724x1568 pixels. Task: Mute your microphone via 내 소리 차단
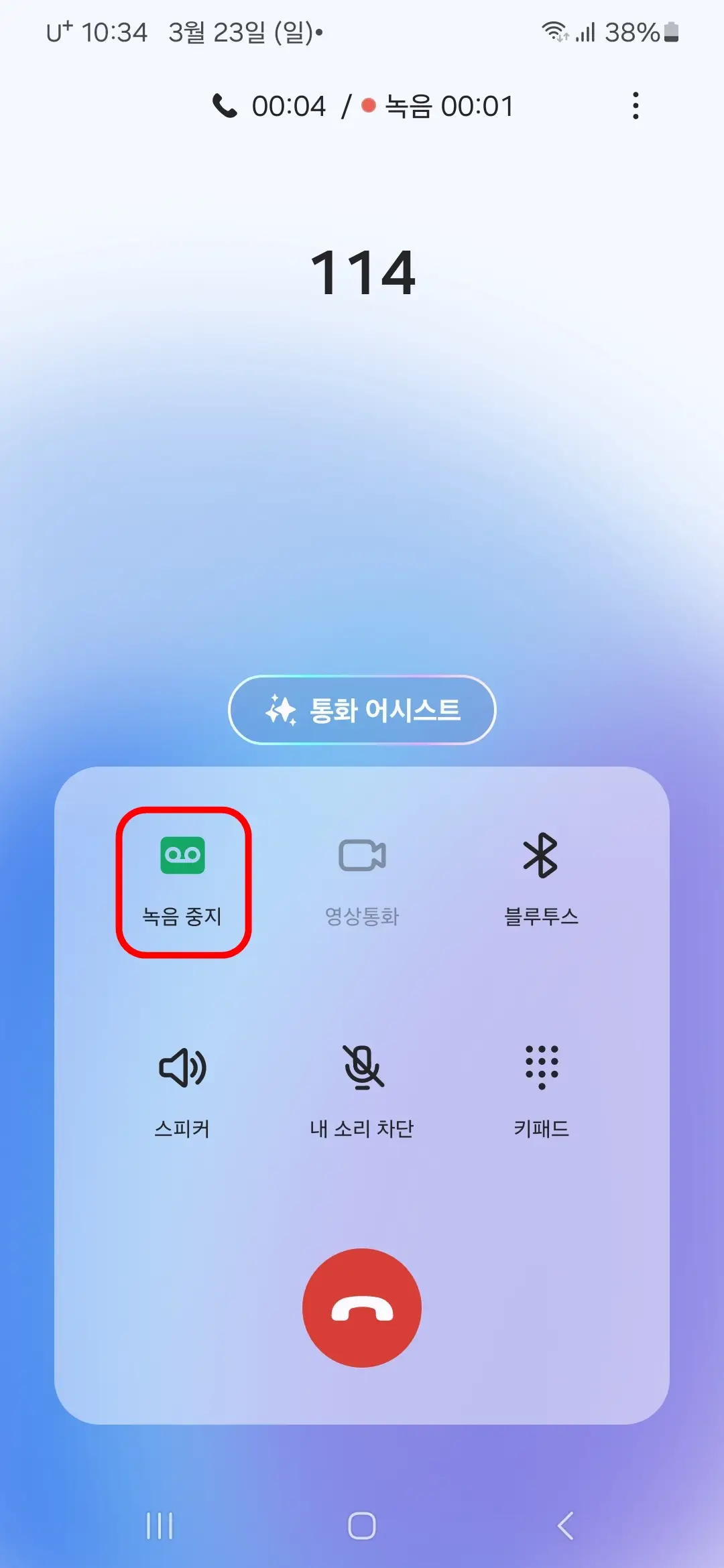[362, 1069]
